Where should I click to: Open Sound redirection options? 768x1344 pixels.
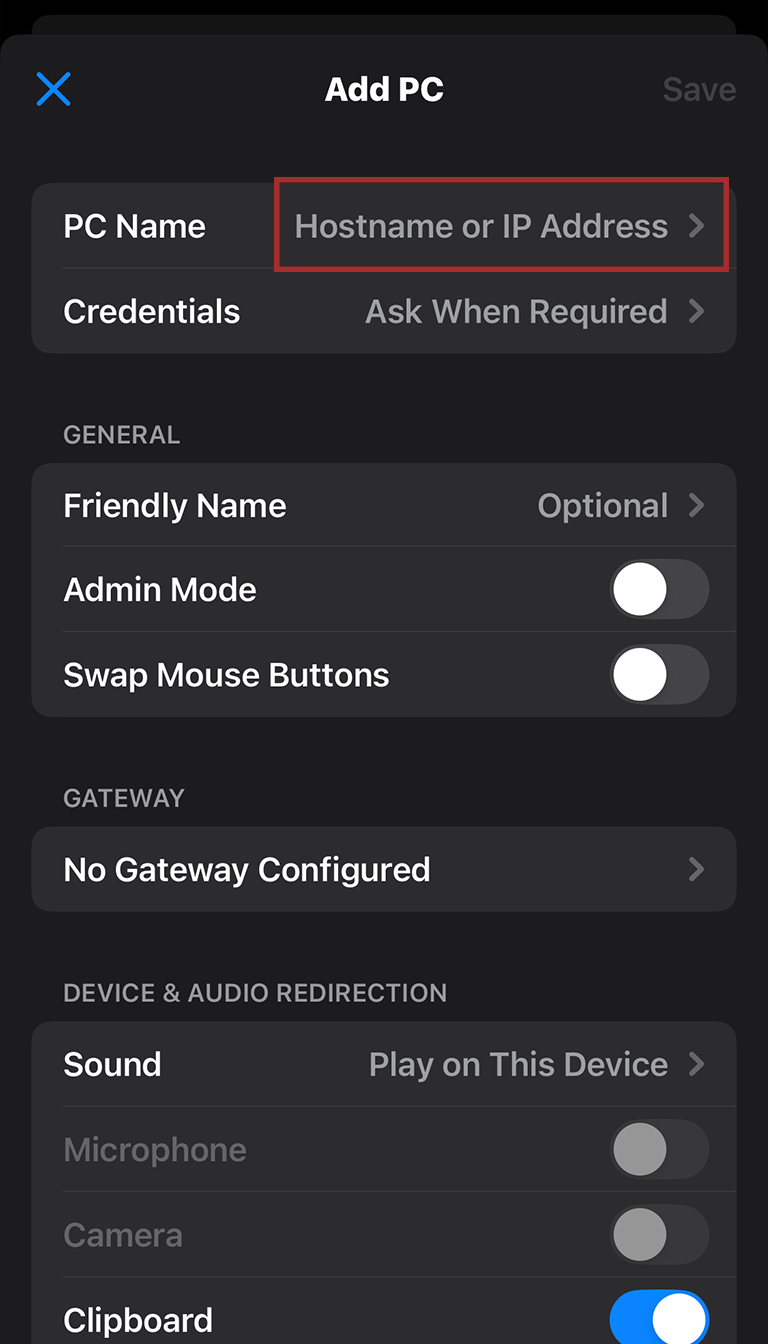pyautogui.click(x=384, y=1064)
